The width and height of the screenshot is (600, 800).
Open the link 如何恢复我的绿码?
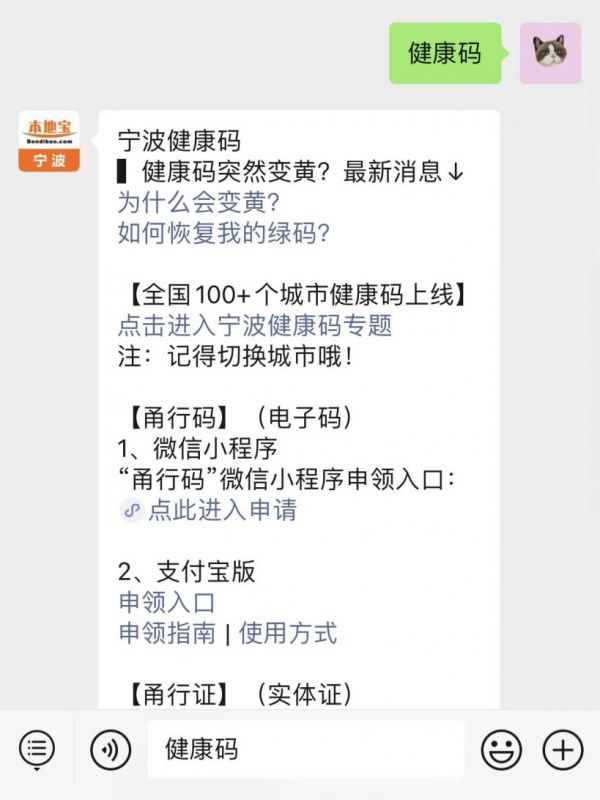(x=225, y=233)
